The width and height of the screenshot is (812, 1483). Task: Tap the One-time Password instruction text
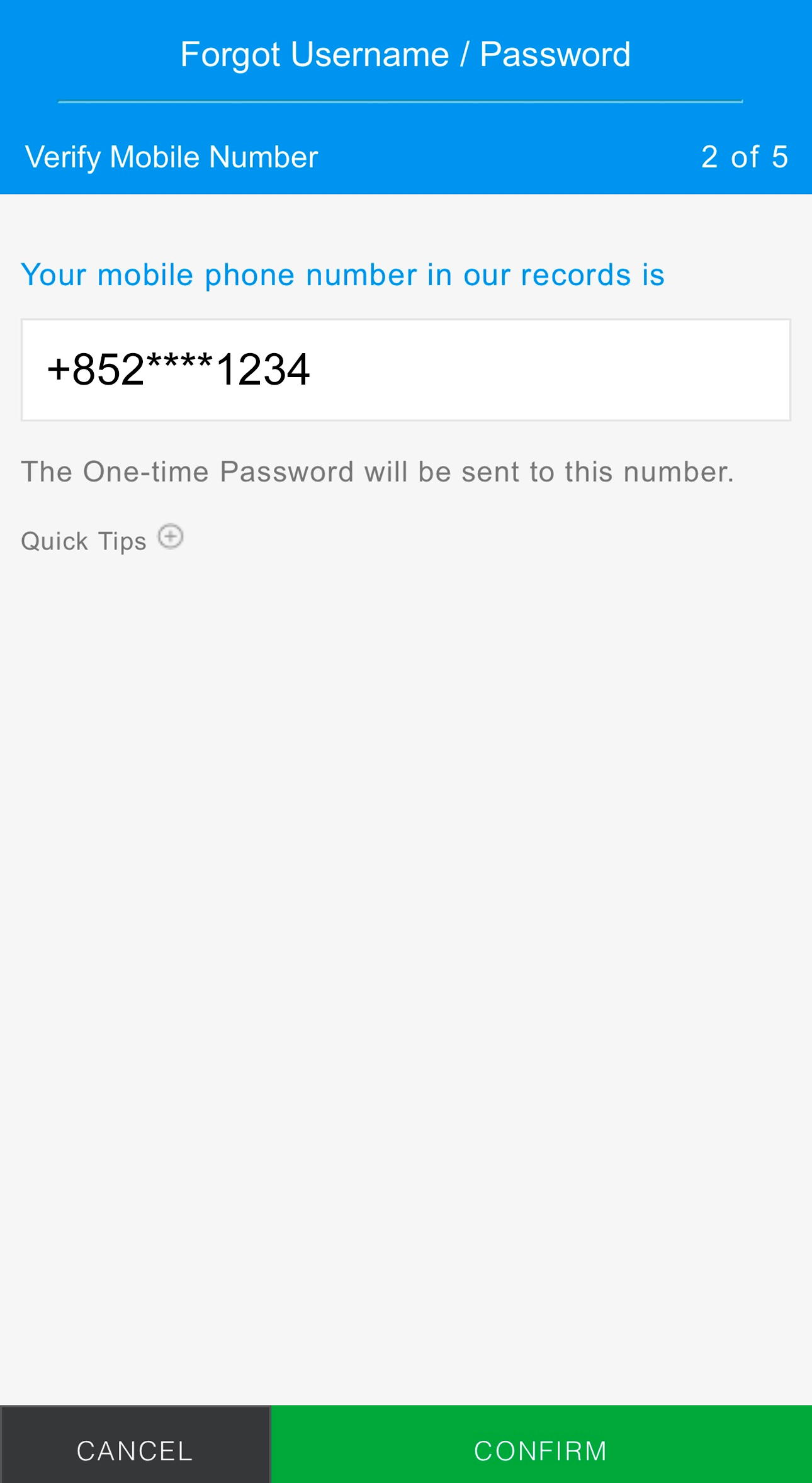point(378,471)
